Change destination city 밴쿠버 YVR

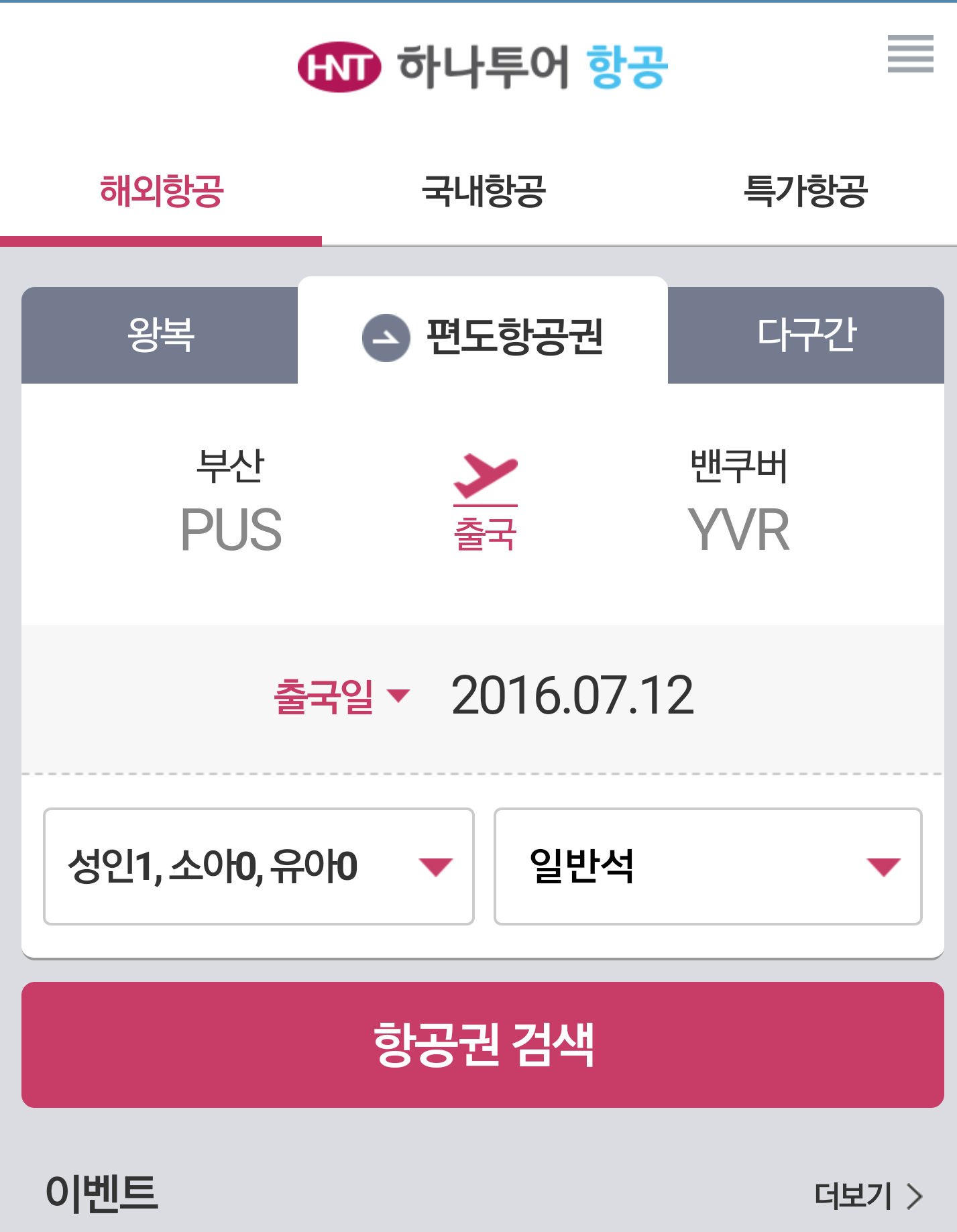pyautogui.click(x=738, y=503)
